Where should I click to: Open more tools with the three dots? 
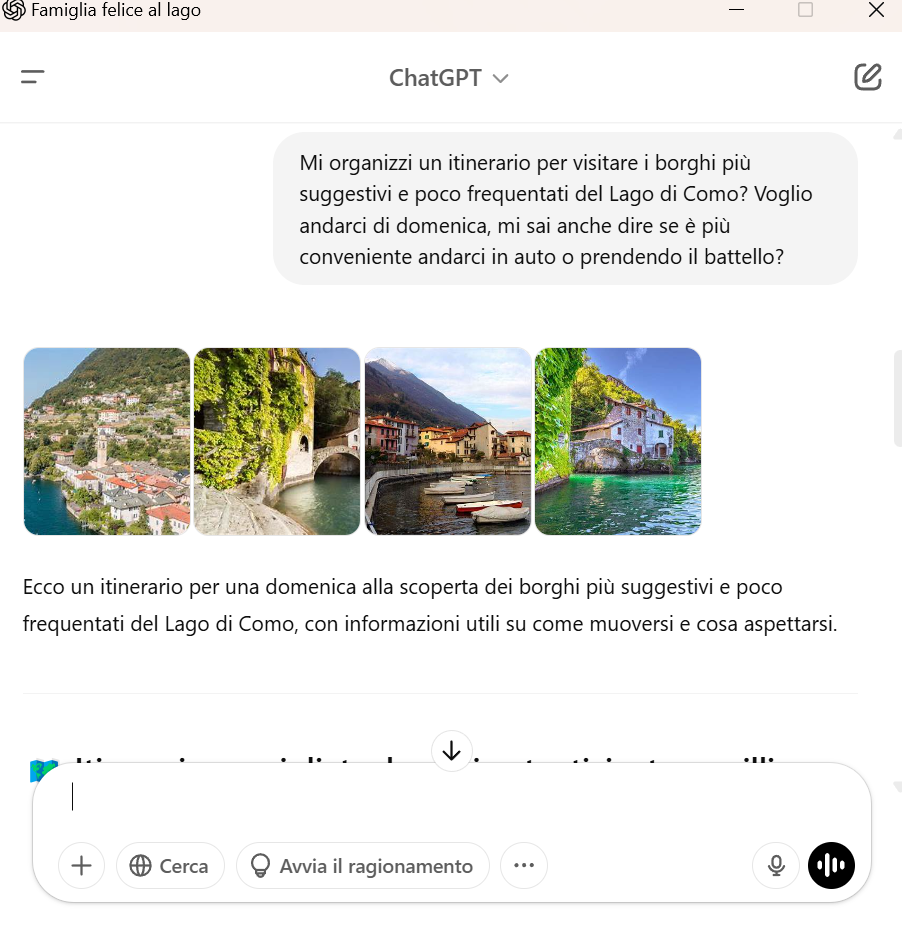click(524, 866)
